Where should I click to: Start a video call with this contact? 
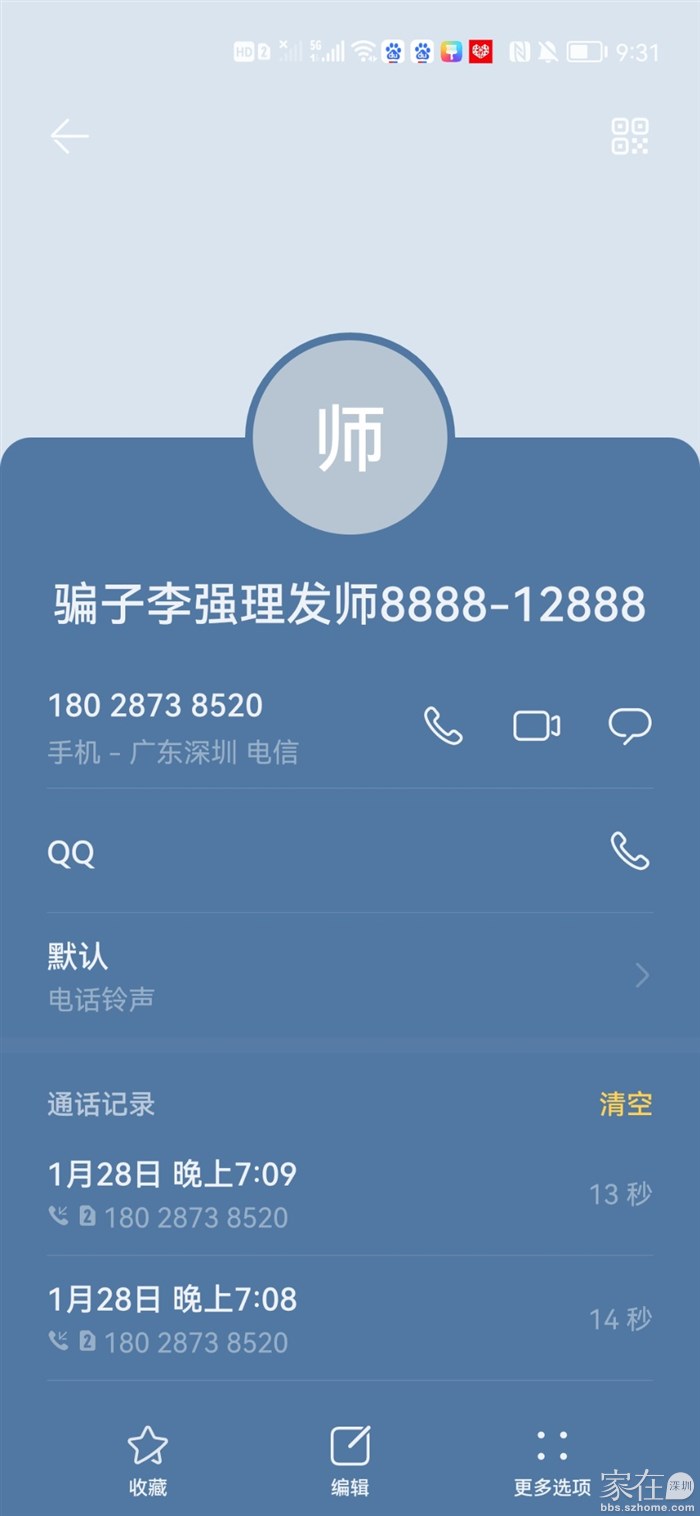pos(537,726)
